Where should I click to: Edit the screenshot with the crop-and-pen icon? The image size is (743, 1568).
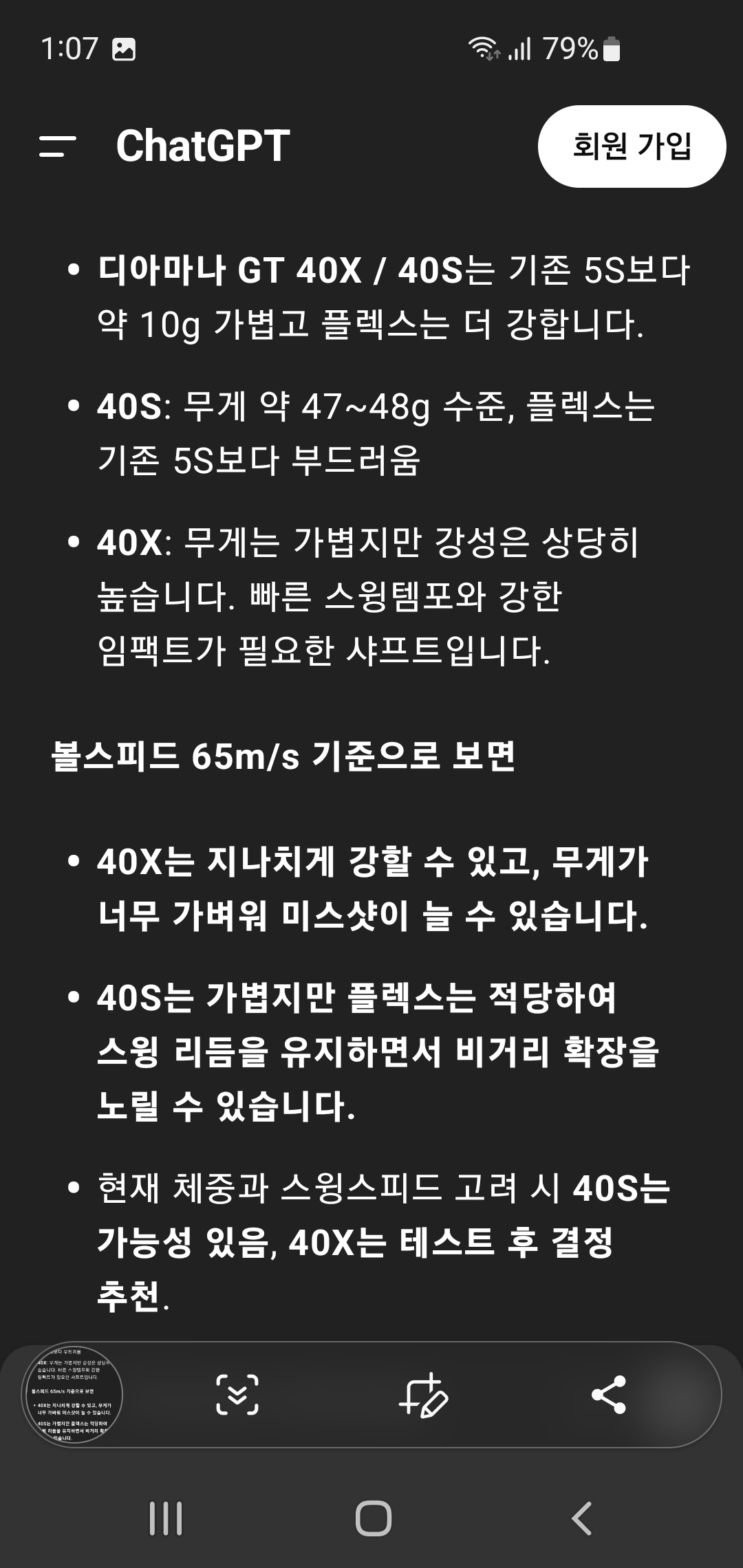tap(423, 1395)
